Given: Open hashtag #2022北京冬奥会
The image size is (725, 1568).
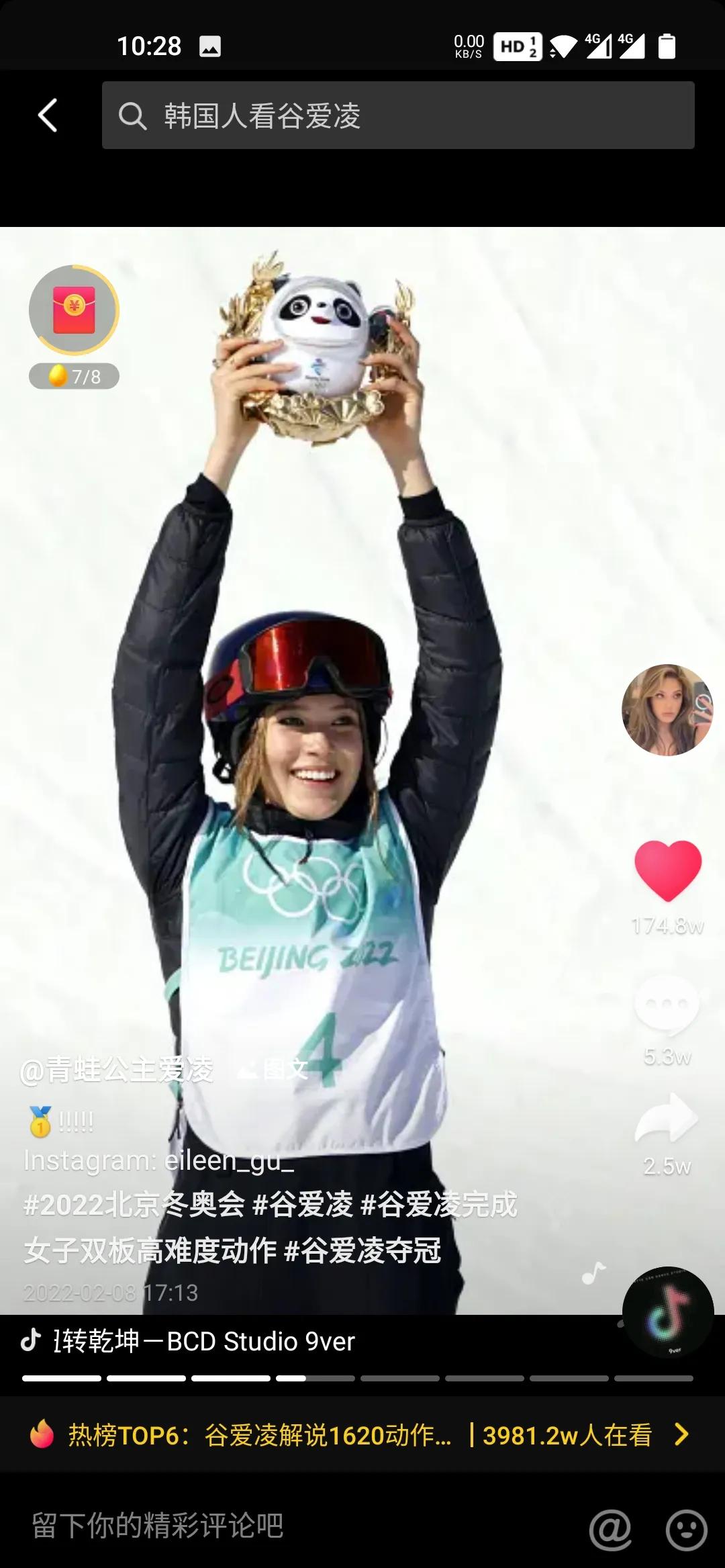Looking at the screenshot, I should pyautogui.click(x=134, y=1205).
